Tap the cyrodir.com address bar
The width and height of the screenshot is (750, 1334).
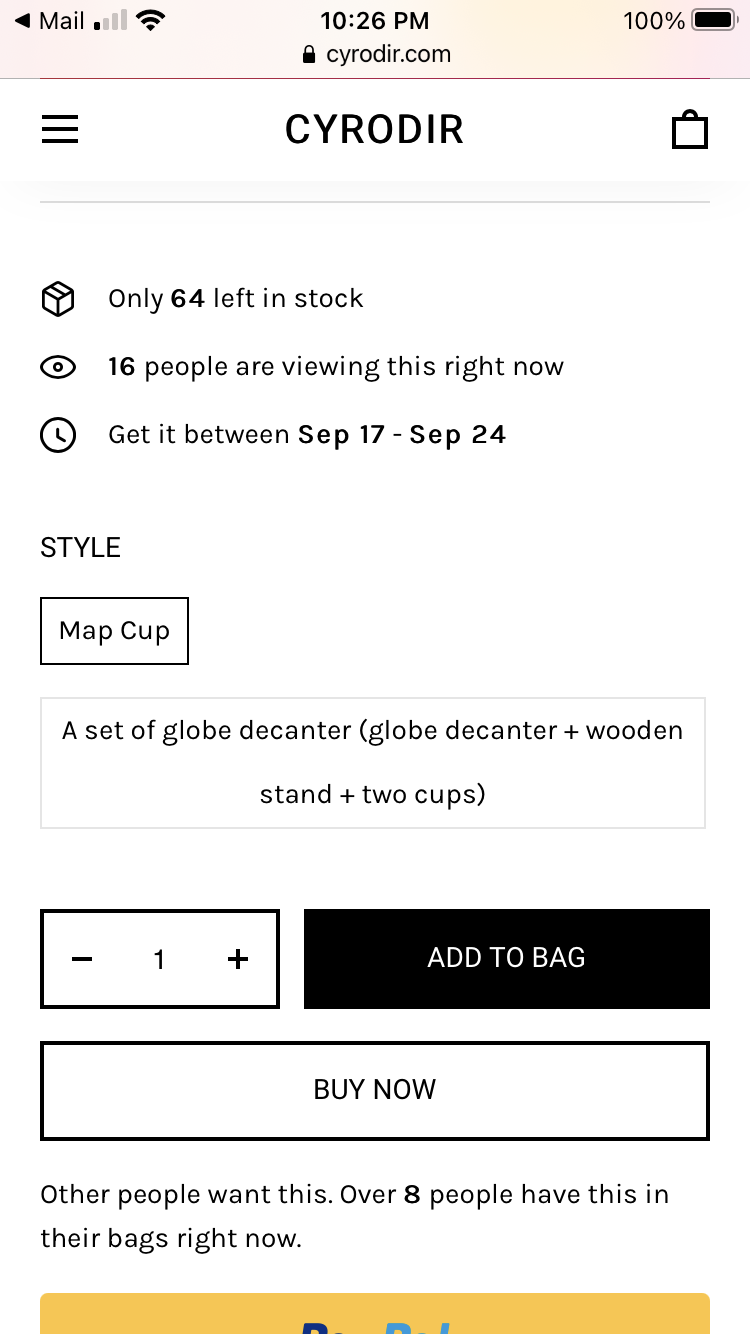click(375, 54)
